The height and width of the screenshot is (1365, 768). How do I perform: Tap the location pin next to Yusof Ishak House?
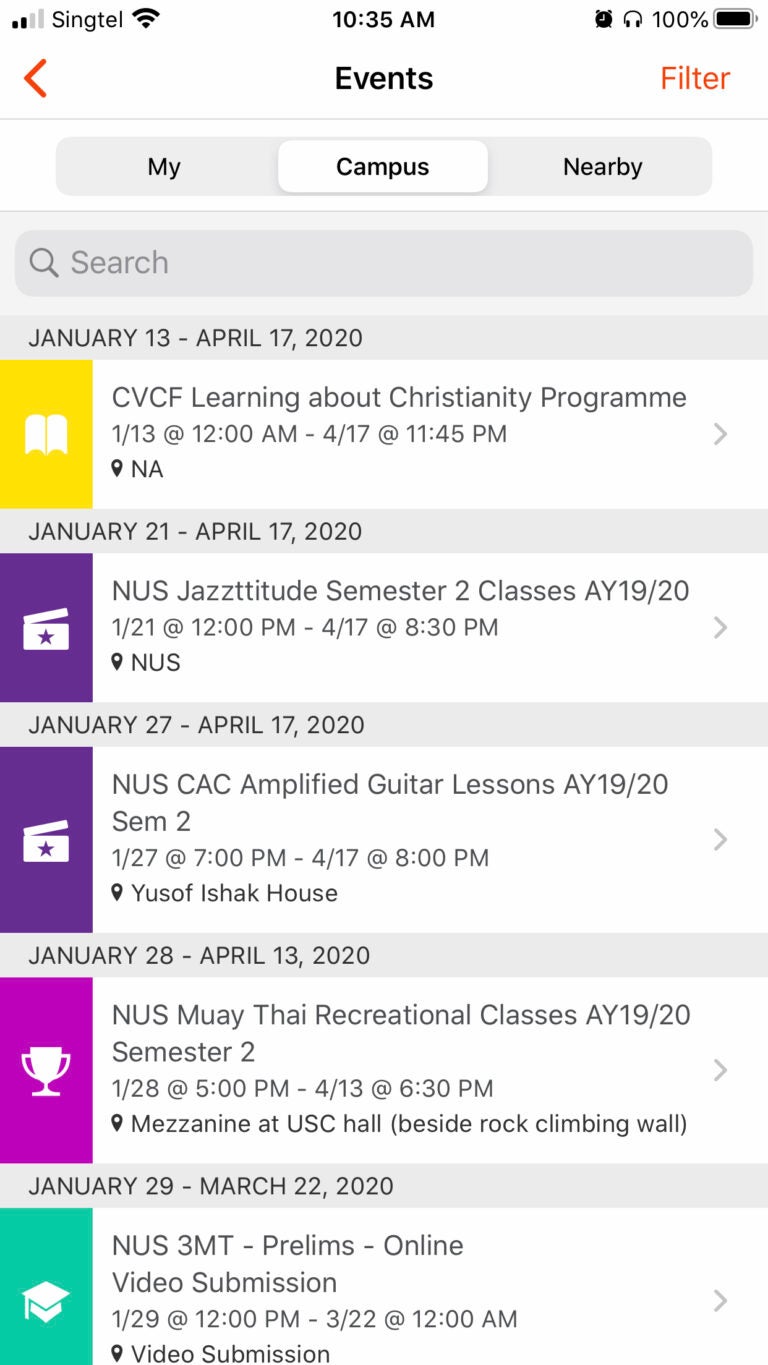[117, 893]
